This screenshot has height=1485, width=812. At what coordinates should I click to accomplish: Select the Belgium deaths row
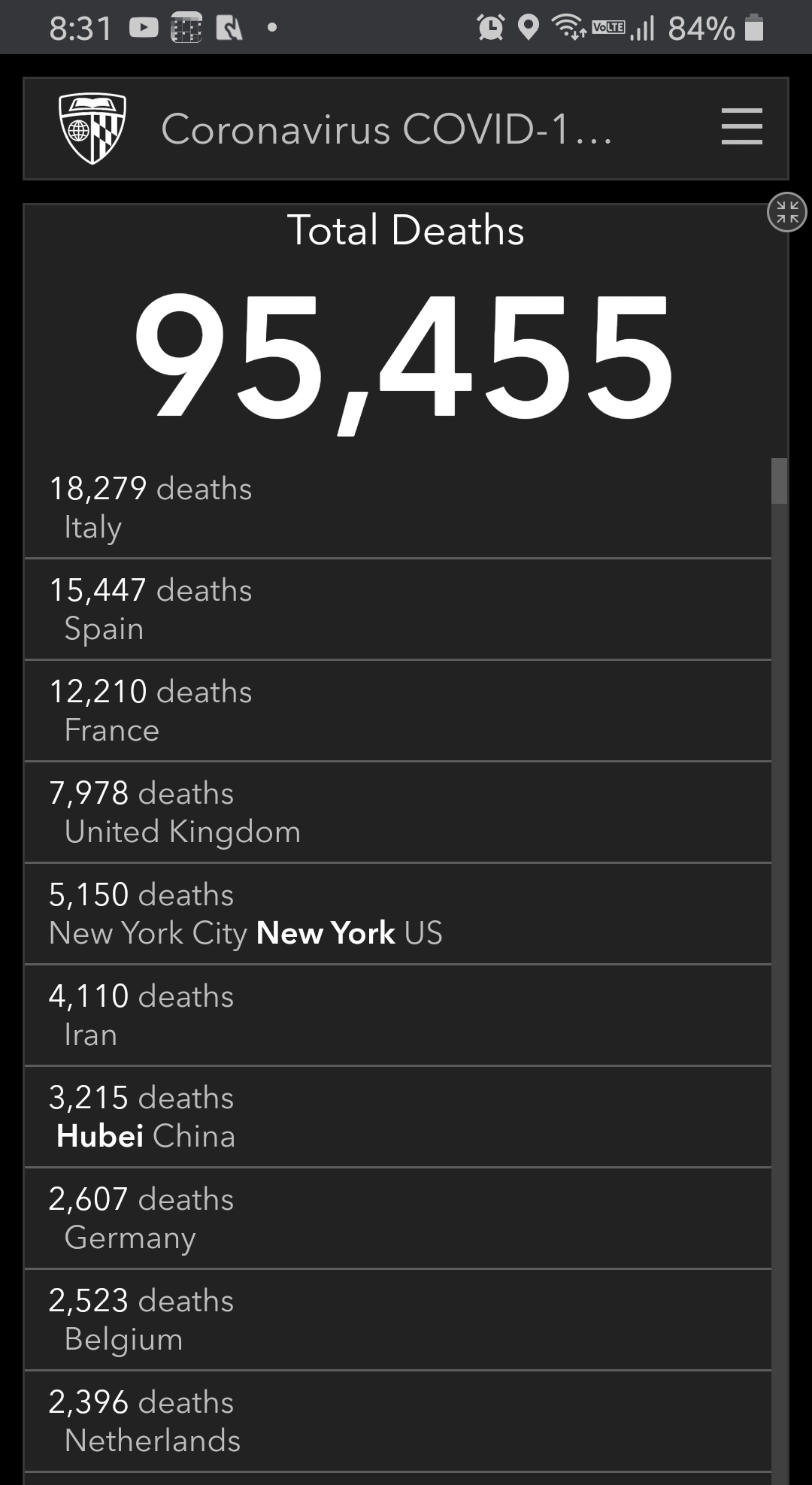[x=398, y=1320]
